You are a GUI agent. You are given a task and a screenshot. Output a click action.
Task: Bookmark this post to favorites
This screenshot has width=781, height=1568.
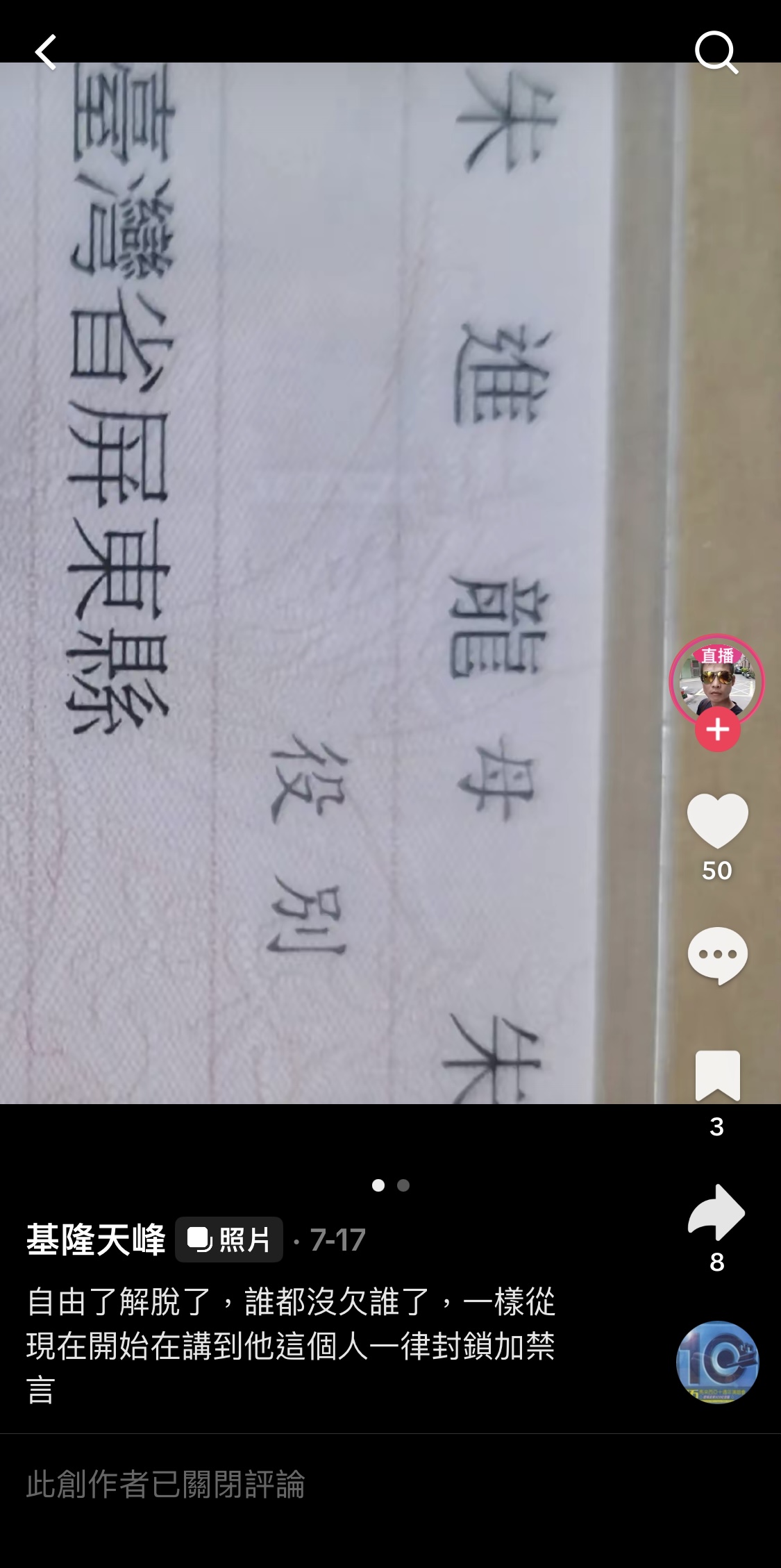[717, 1076]
